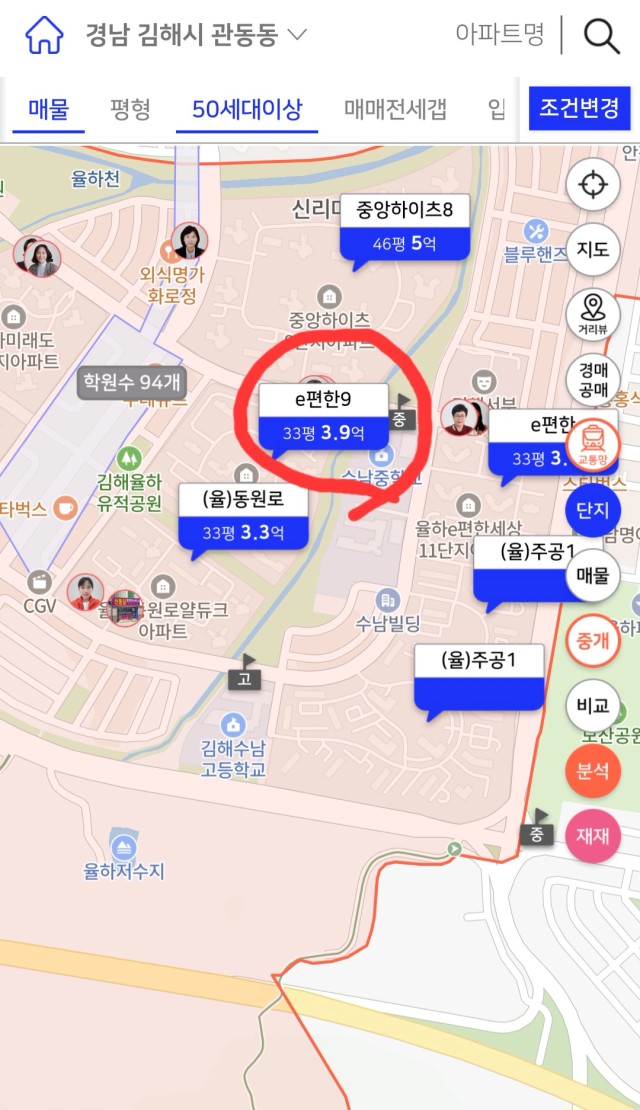Viewport: 640px width, 1110px height.
Task: Toggle the 단지 map layer
Action: pos(593,510)
